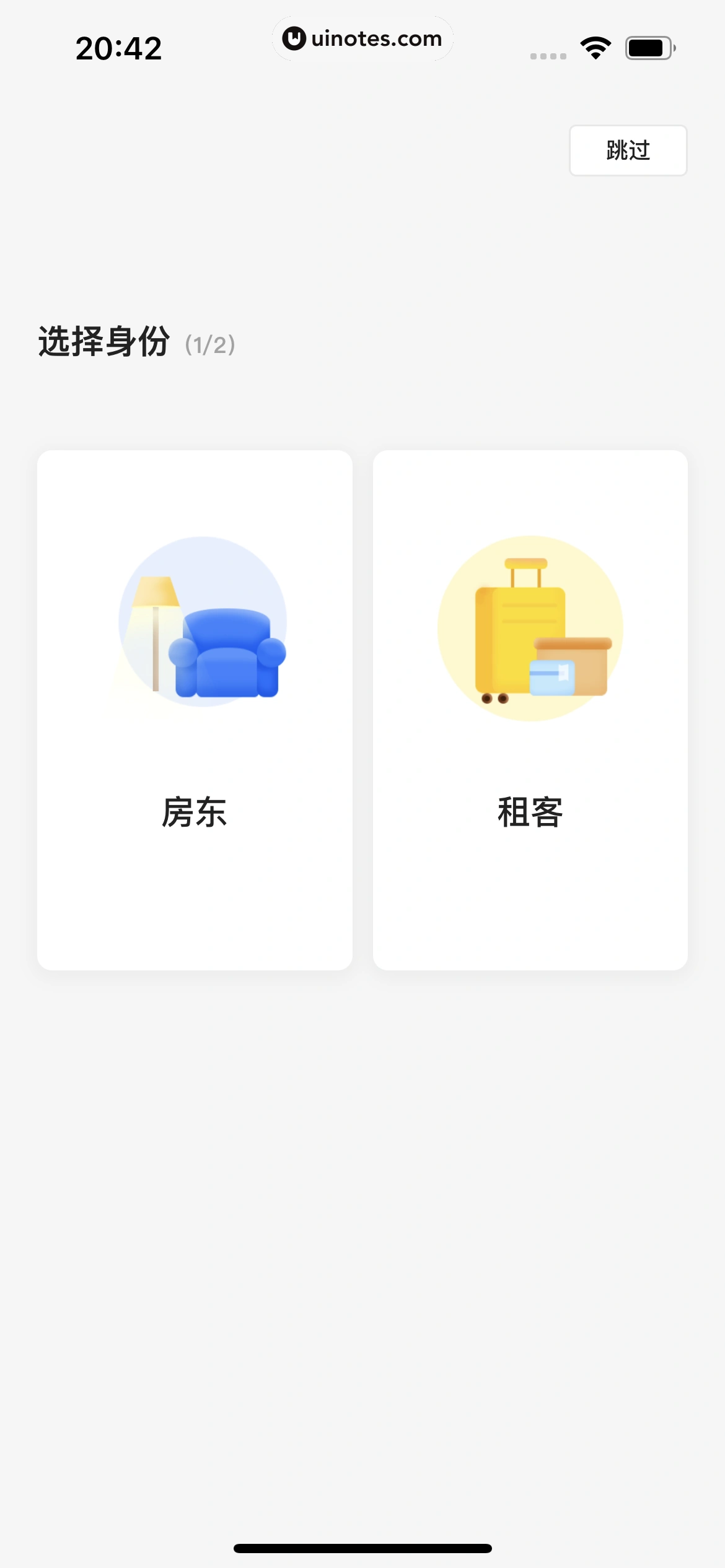
Task: Skip identity selection with 跳过
Action: 628,150
